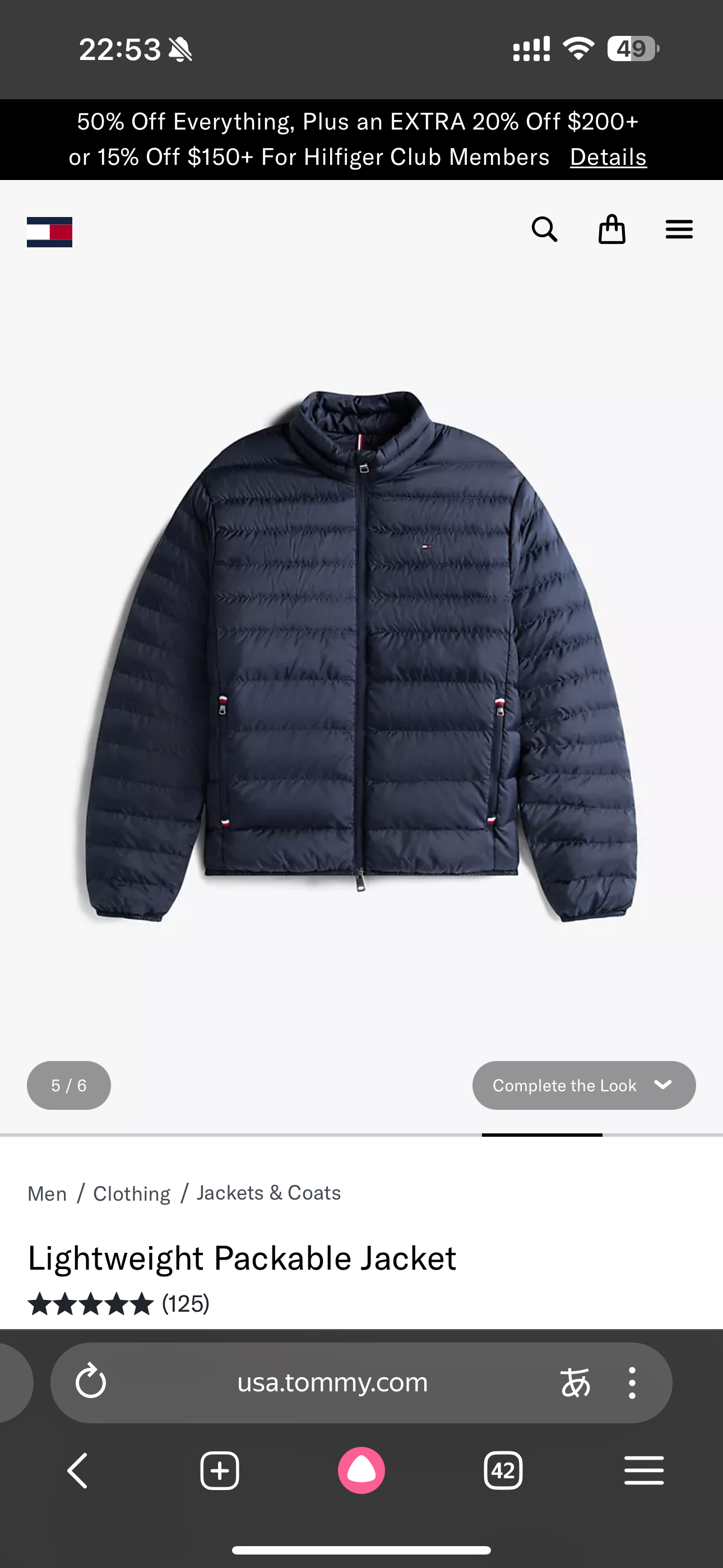This screenshot has width=723, height=1568.
Task: Go to Men breadcrumb
Action: (x=48, y=1193)
